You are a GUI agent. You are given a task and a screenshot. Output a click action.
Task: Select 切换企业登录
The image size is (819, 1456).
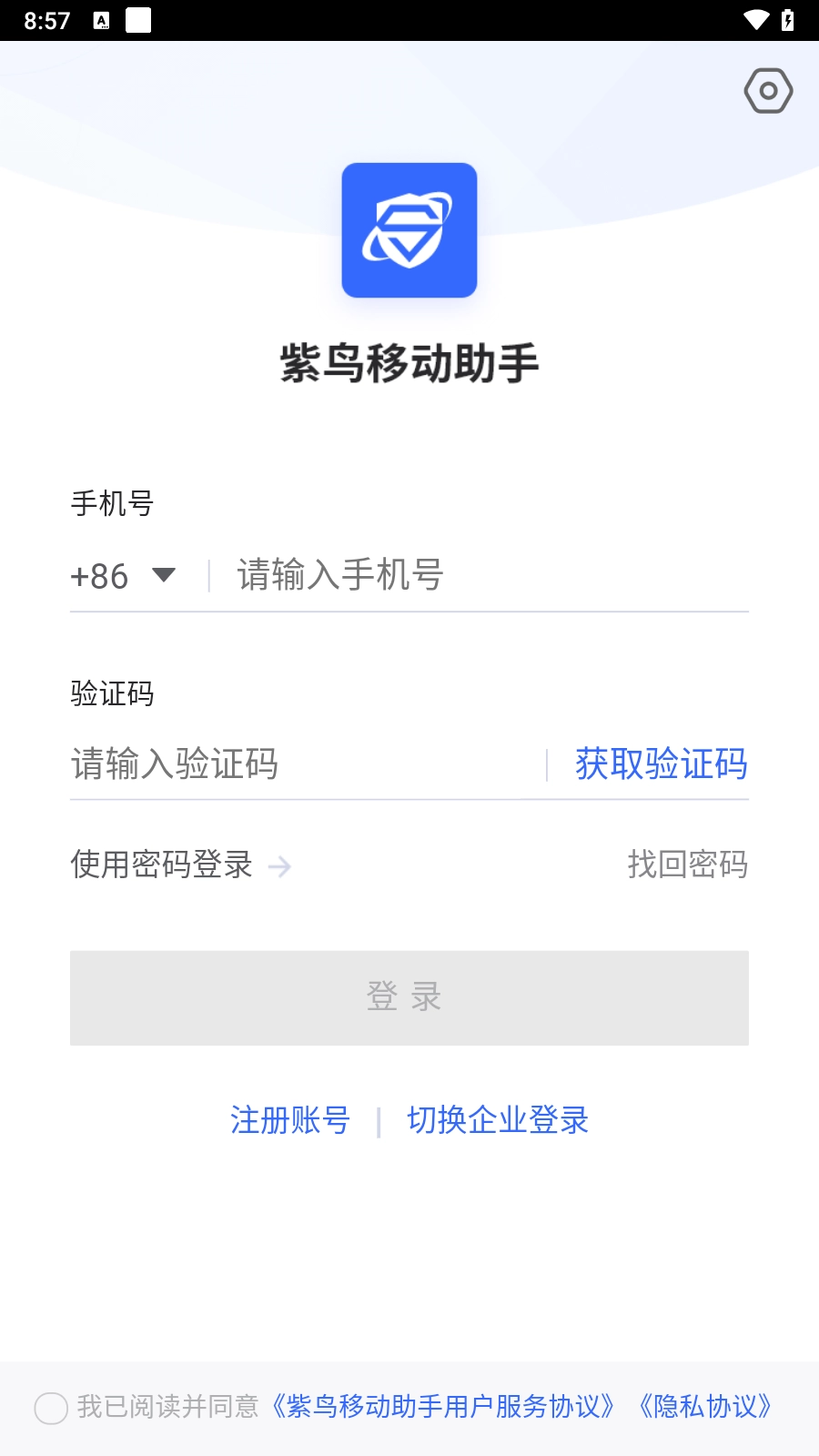[x=498, y=1120]
